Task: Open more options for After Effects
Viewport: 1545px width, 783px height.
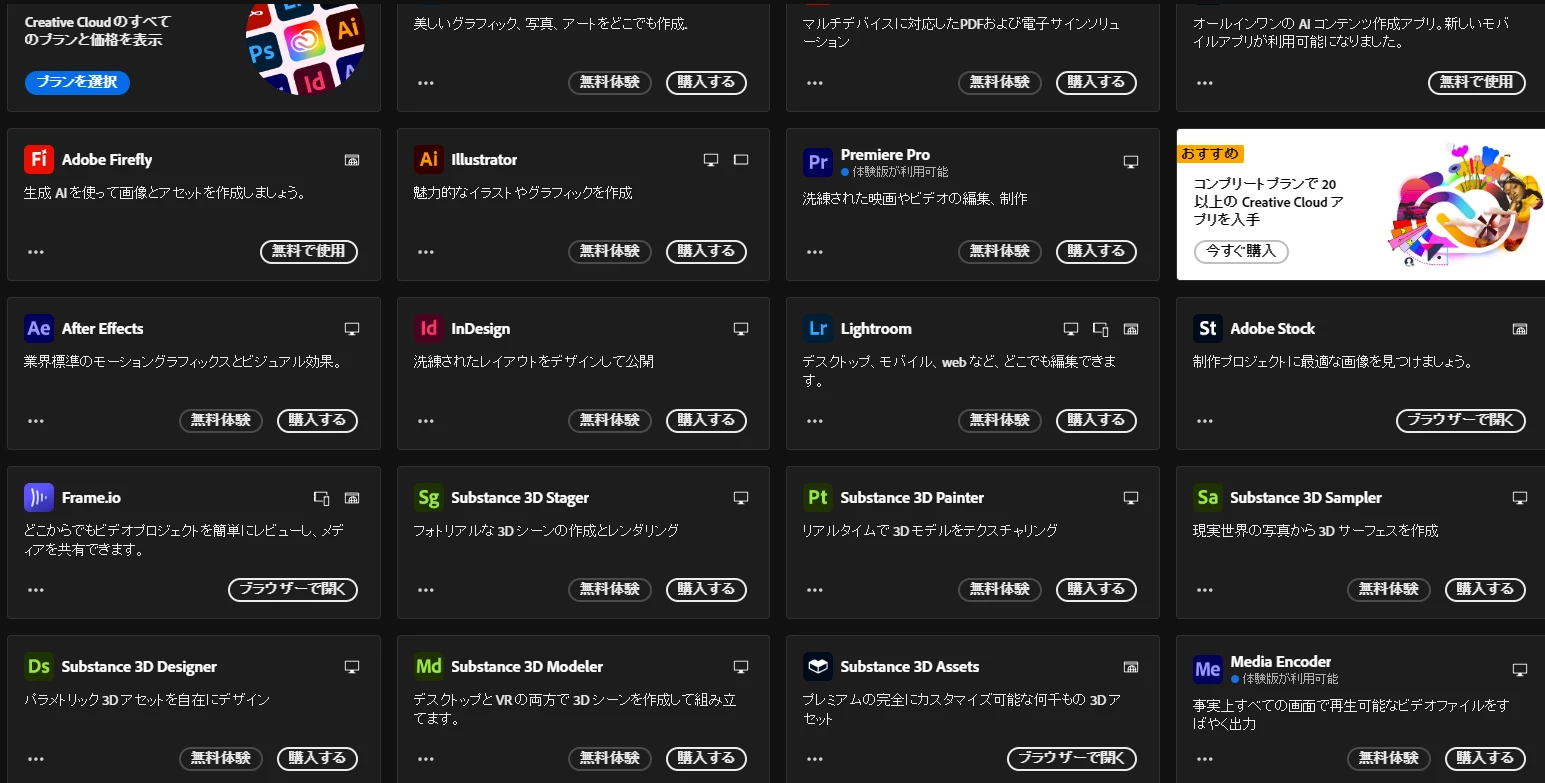Action: coord(36,421)
